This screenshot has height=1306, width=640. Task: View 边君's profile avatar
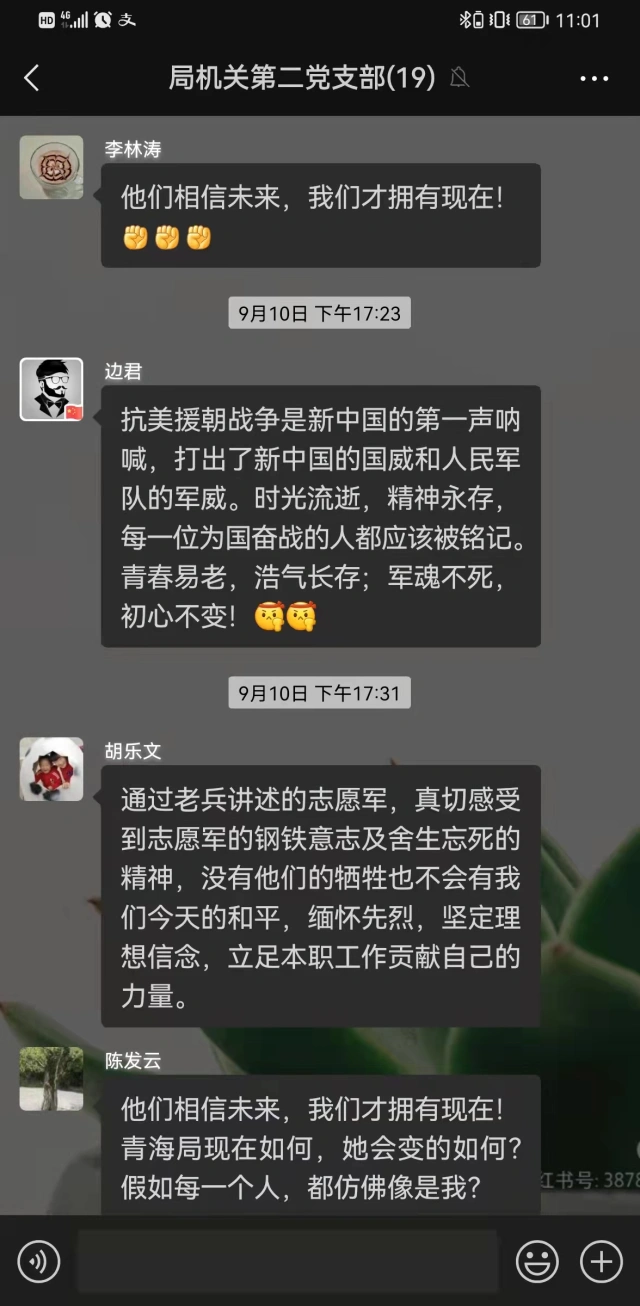(x=52, y=389)
